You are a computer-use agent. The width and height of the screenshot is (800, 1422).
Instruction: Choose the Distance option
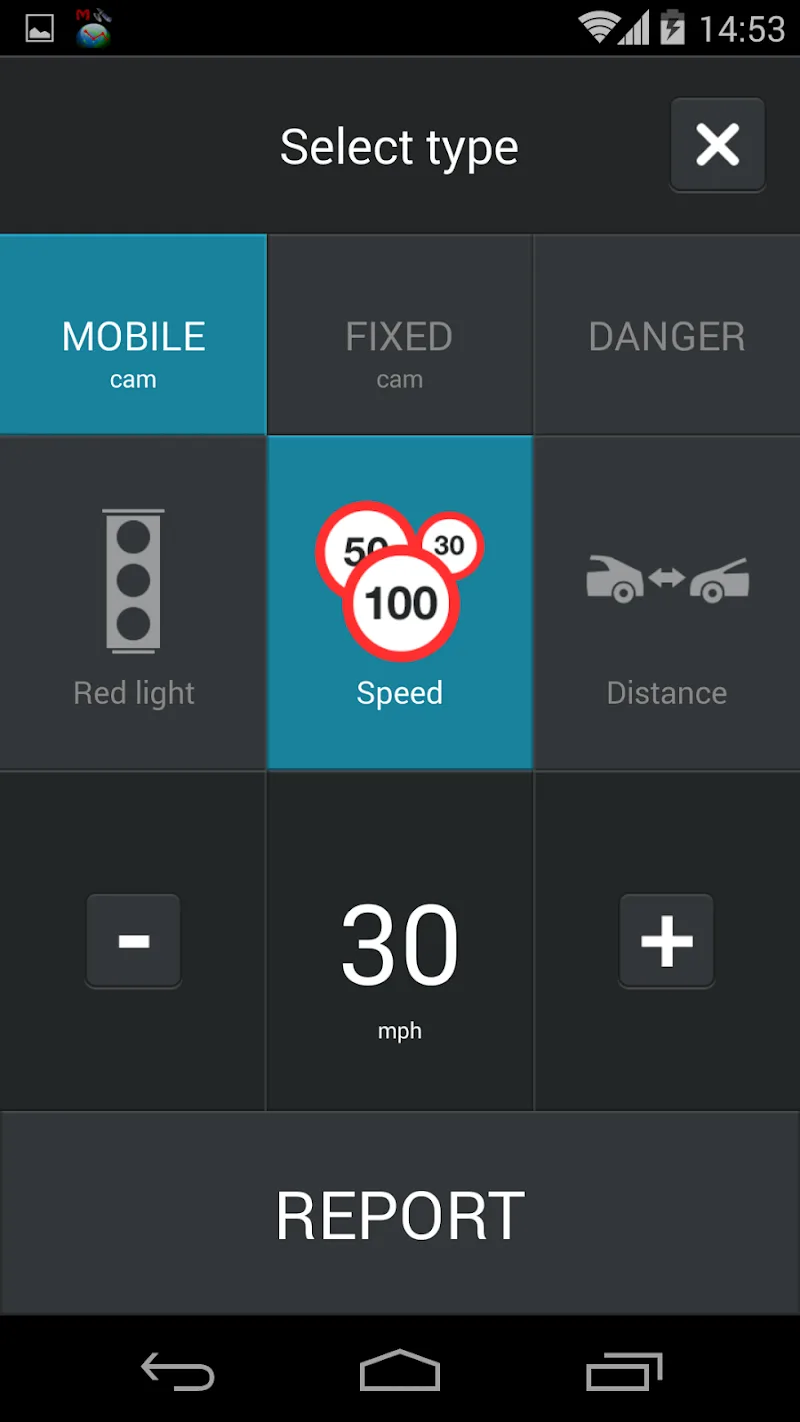coord(667,603)
